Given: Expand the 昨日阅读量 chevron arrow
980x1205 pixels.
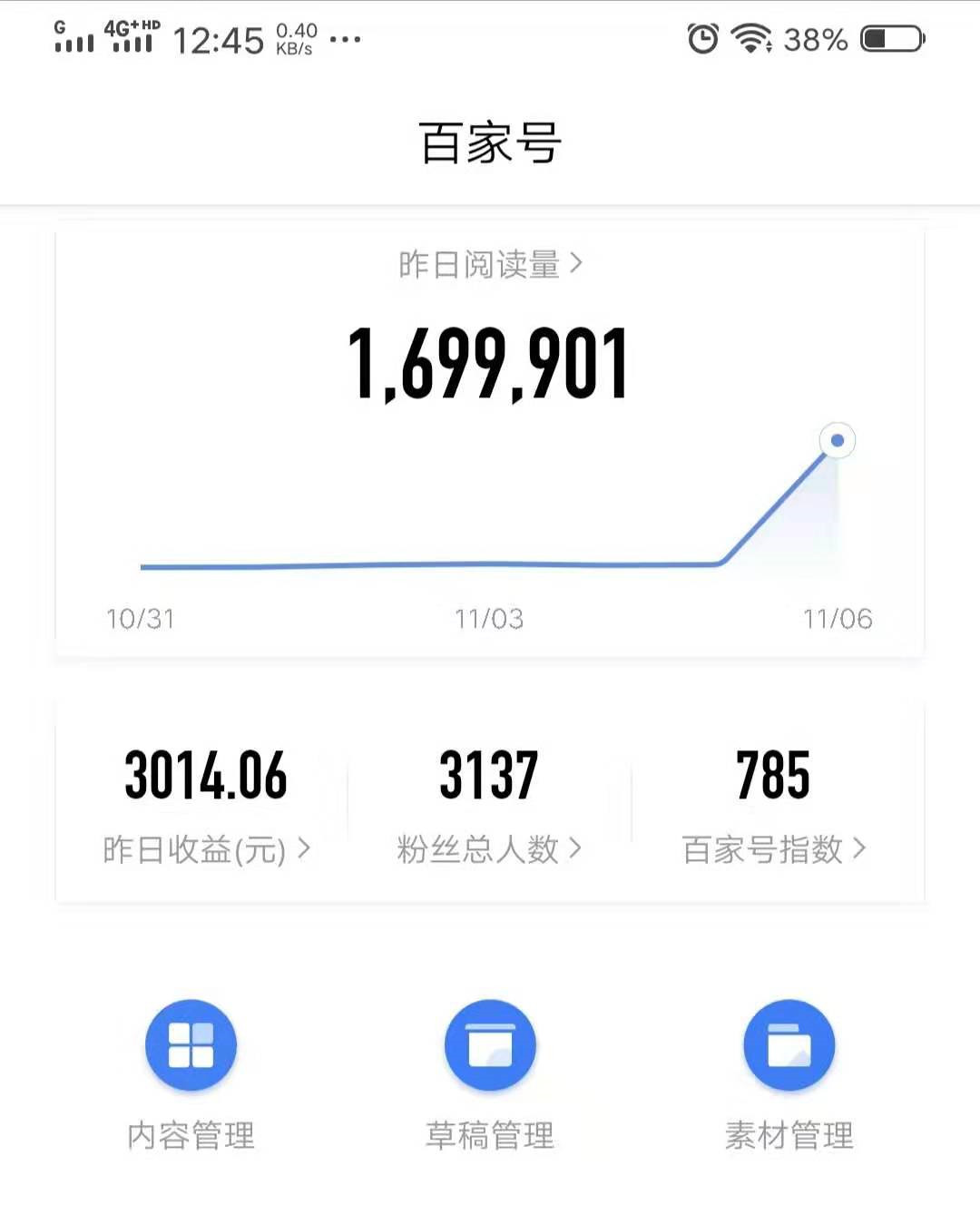Looking at the screenshot, I should tap(578, 264).
